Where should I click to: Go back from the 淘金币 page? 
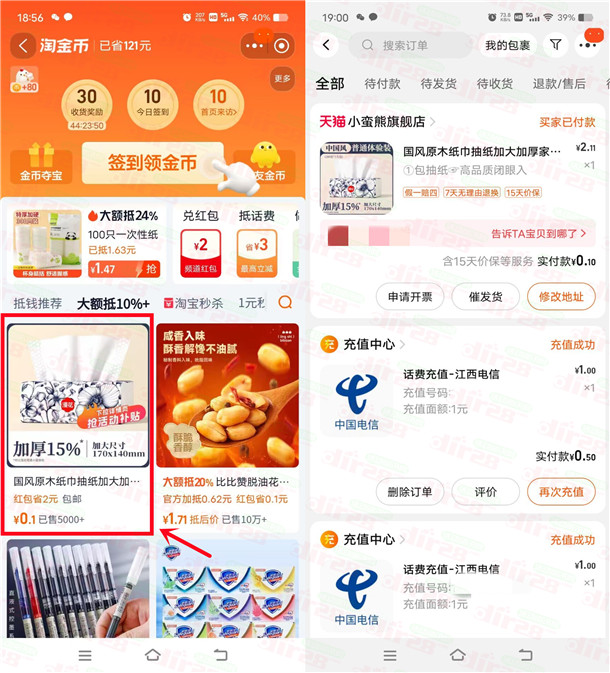pyautogui.click(x=24, y=45)
